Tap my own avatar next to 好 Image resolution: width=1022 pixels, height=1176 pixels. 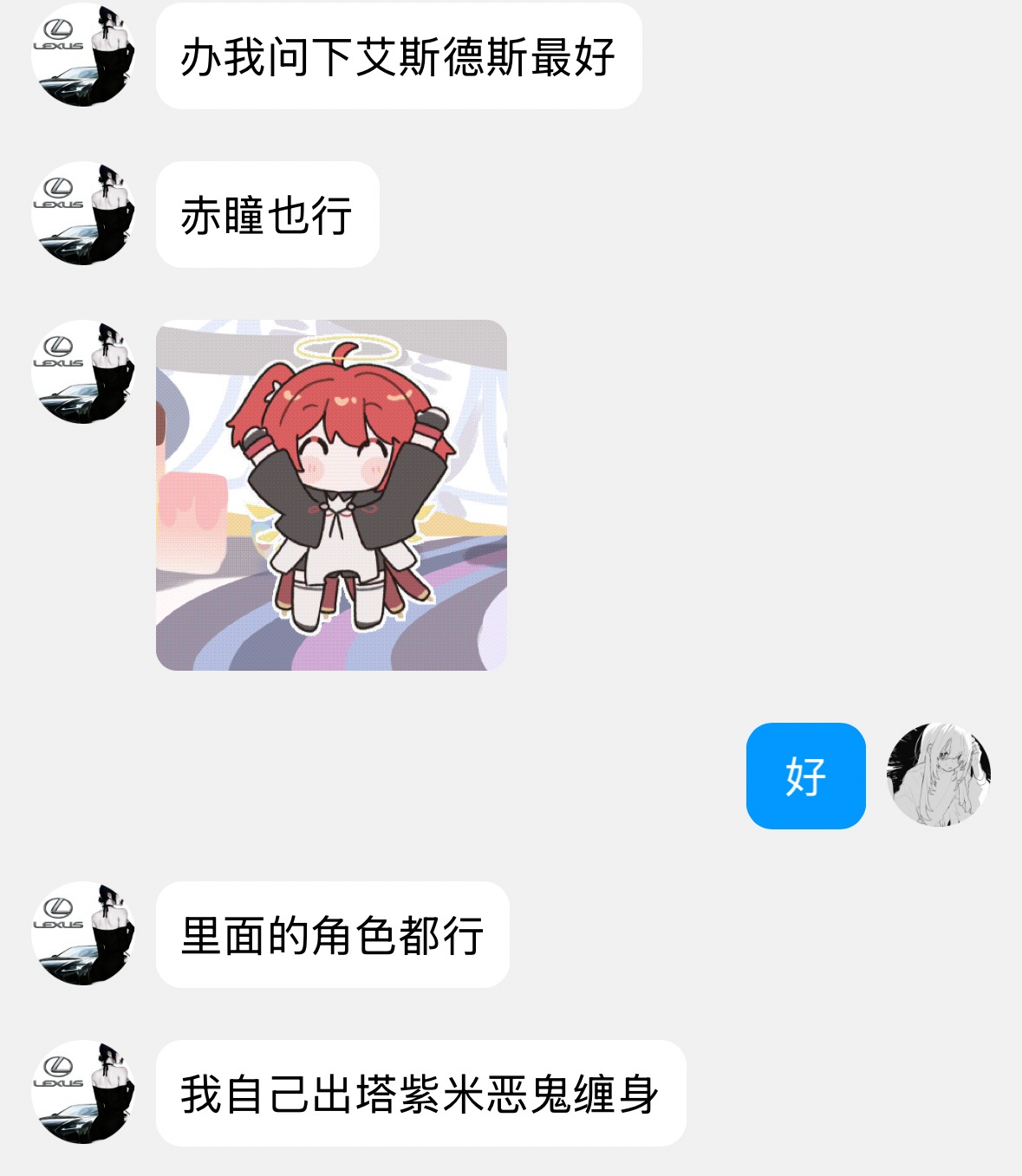click(x=939, y=775)
